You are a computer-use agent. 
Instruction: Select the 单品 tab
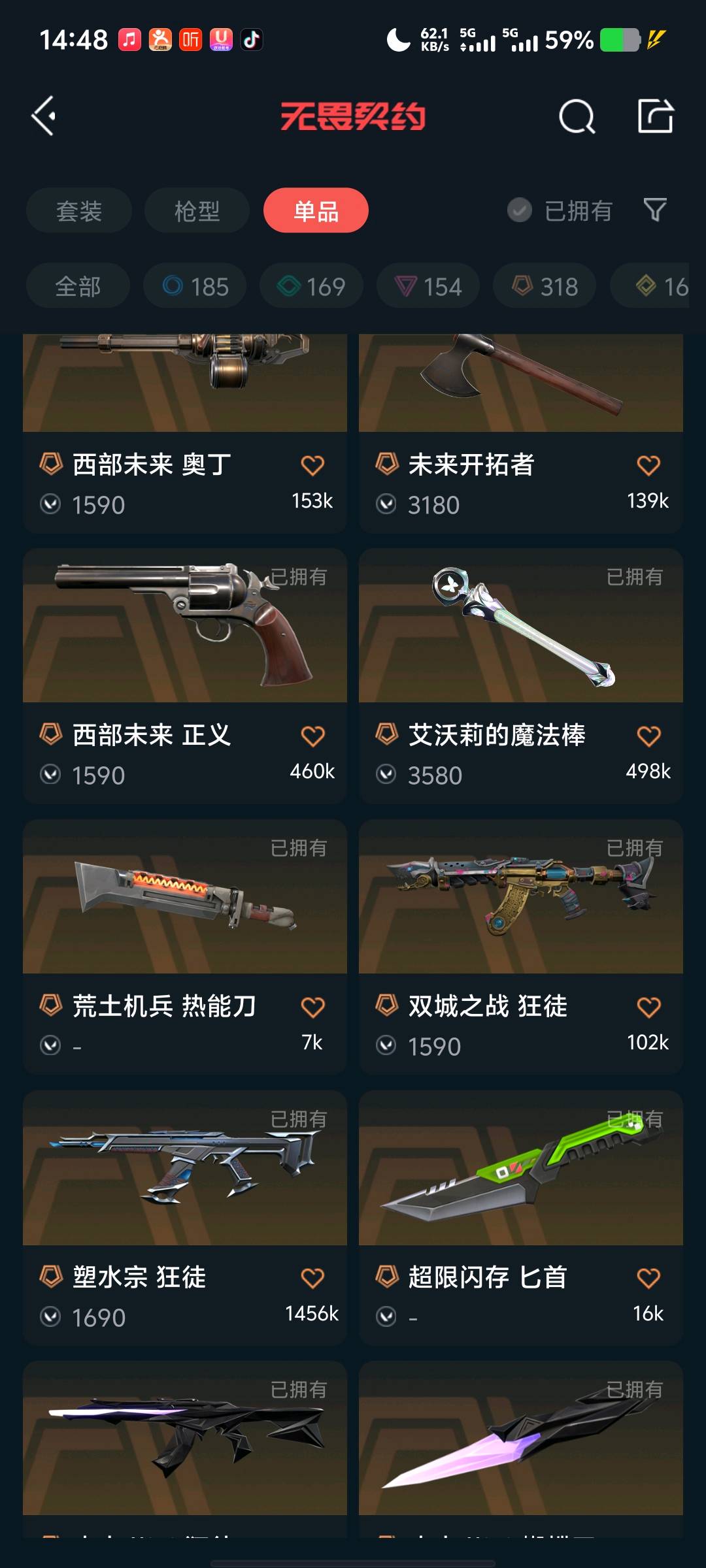pos(316,211)
